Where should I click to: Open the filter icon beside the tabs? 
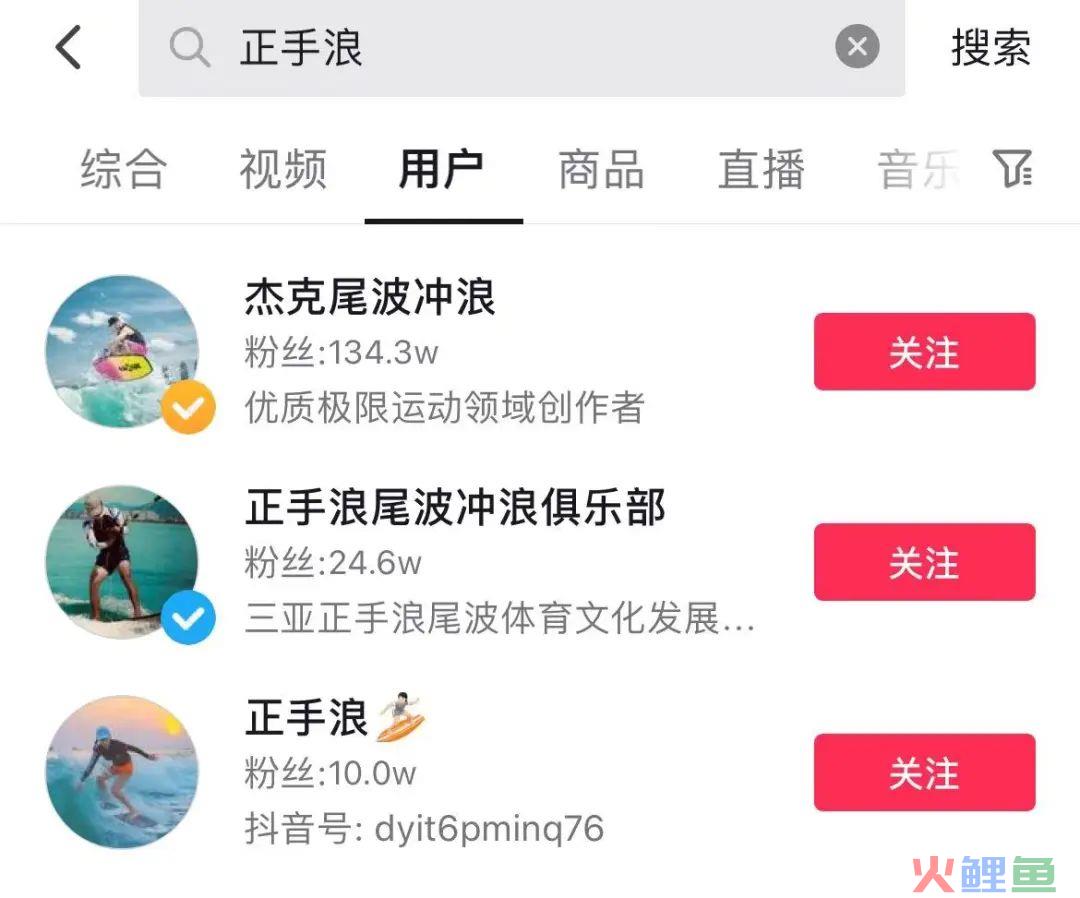pyautogui.click(x=1013, y=170)
